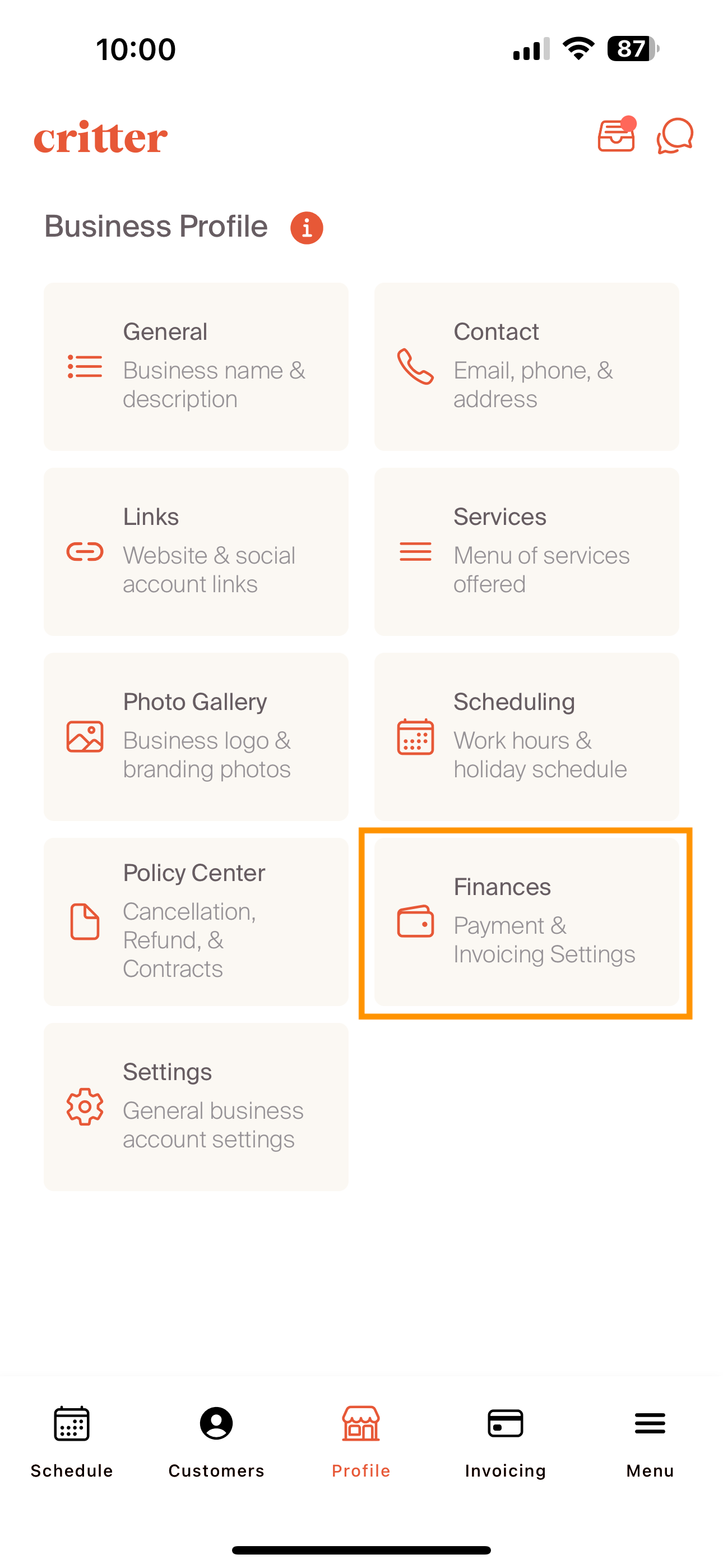Open the chat messages icon
Screen dimensions: 723x1568
(x=675, y=135)
